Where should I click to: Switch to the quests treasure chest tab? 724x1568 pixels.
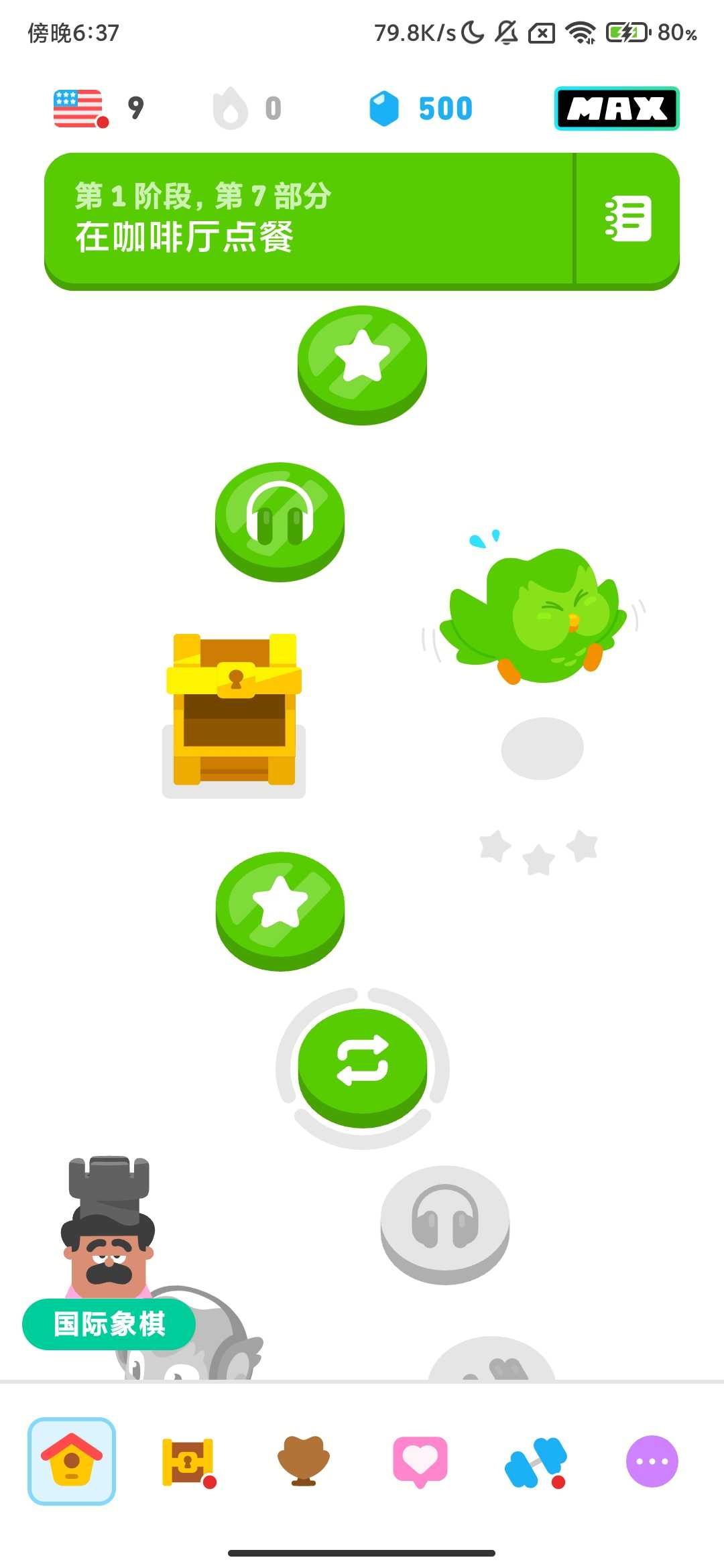188,1461
